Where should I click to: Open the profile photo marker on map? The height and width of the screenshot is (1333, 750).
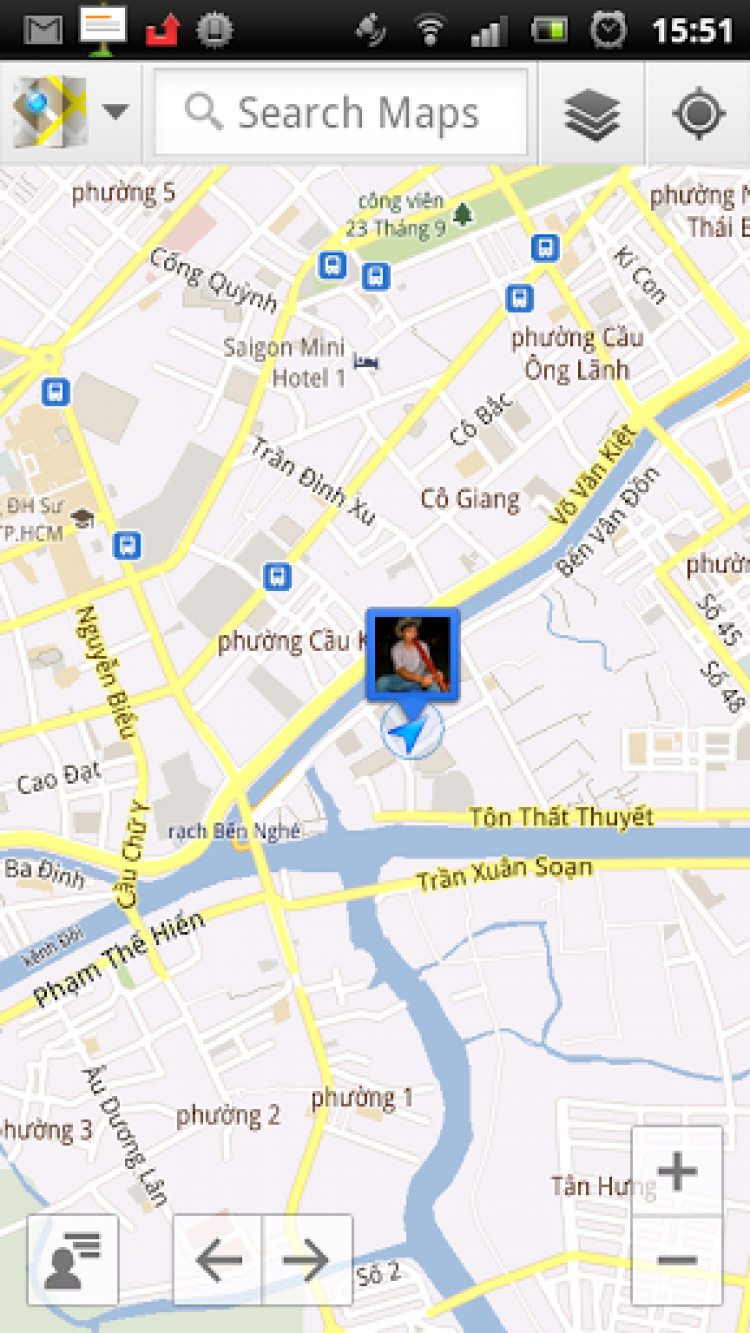[x=413, y=654]
